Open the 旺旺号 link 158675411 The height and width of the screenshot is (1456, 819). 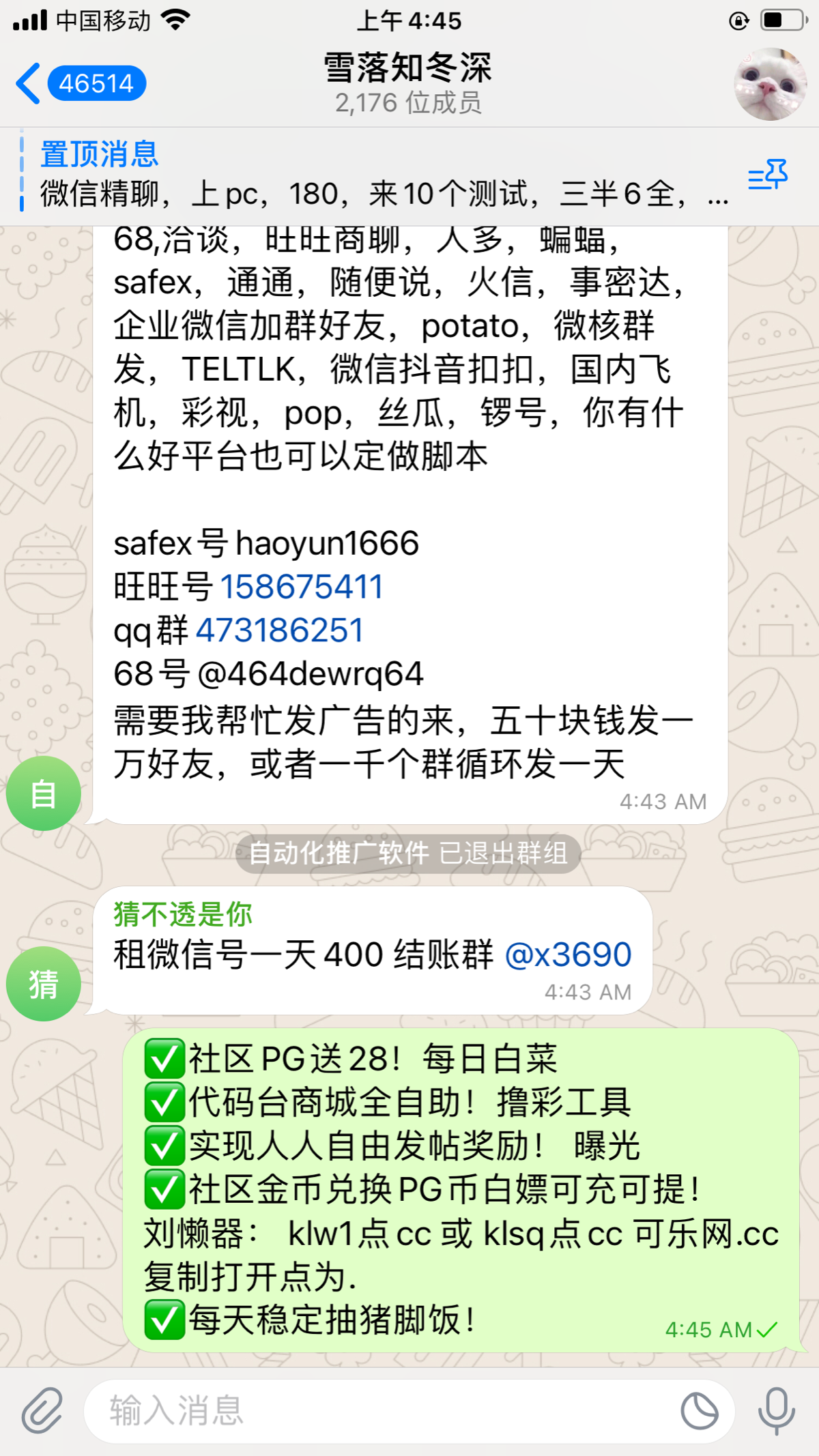pyautogui.click(x=302, y=585)
